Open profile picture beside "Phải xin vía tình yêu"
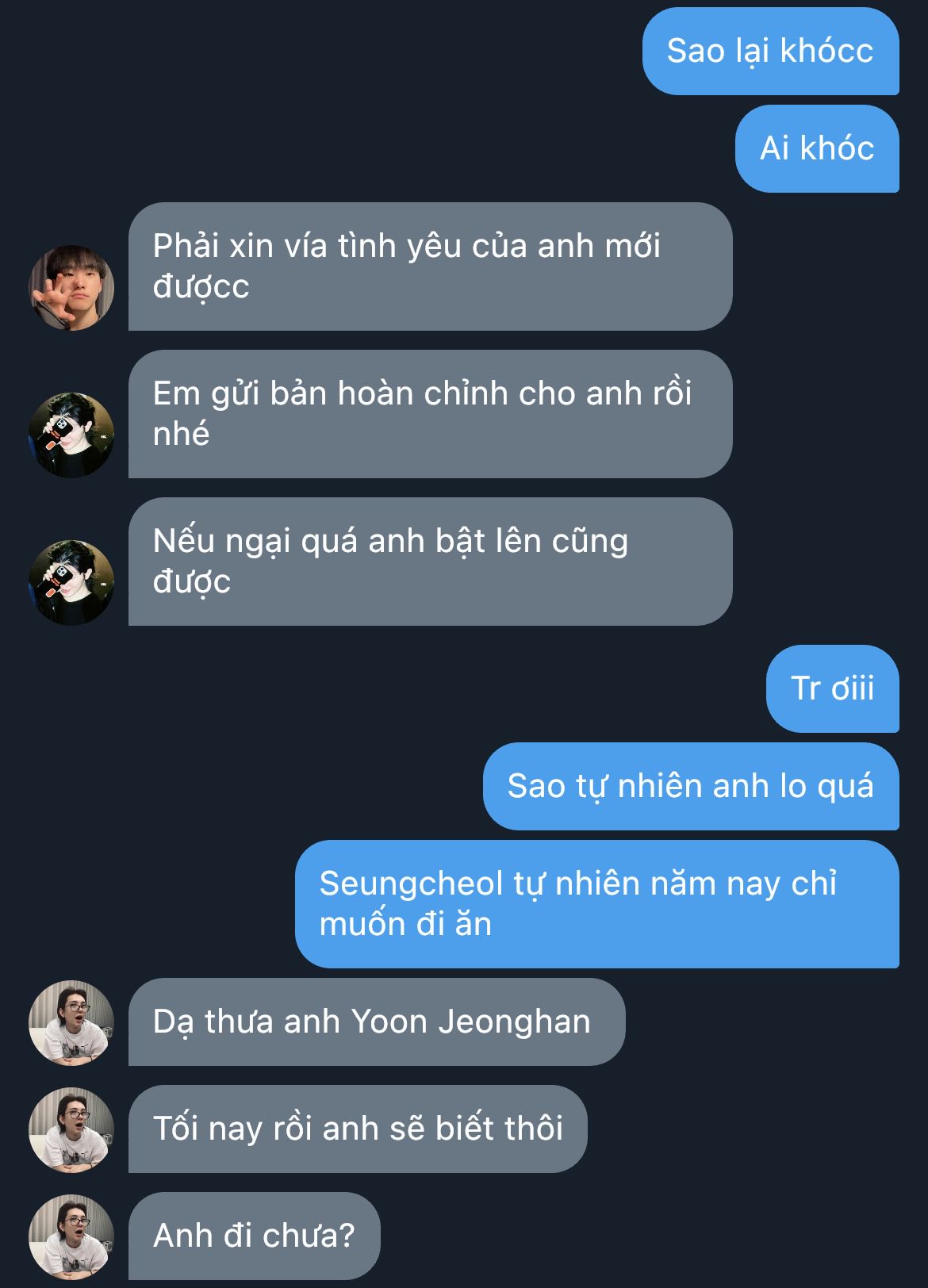 coord(71,288)
